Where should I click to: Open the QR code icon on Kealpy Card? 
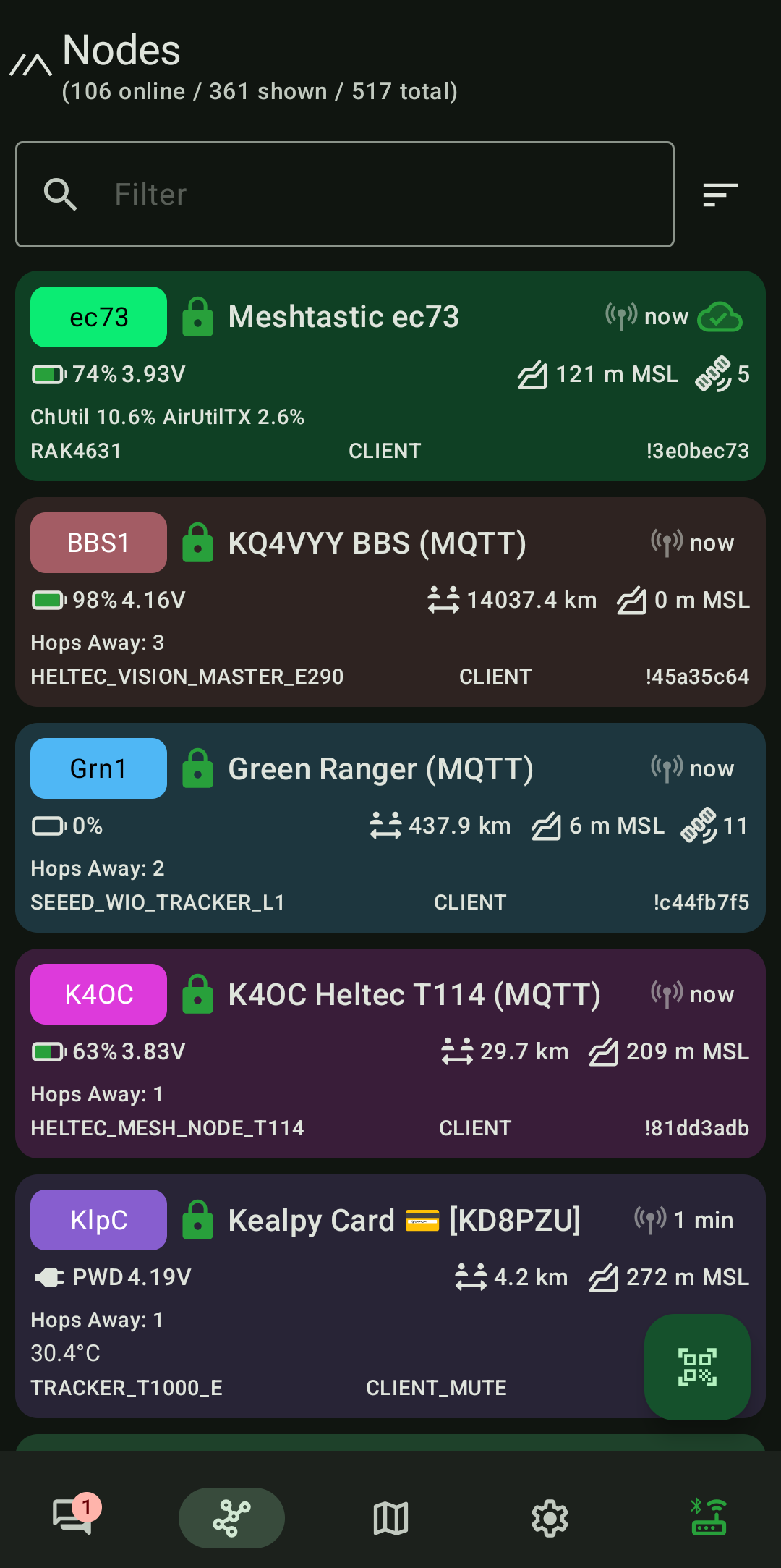(697, 1366)
